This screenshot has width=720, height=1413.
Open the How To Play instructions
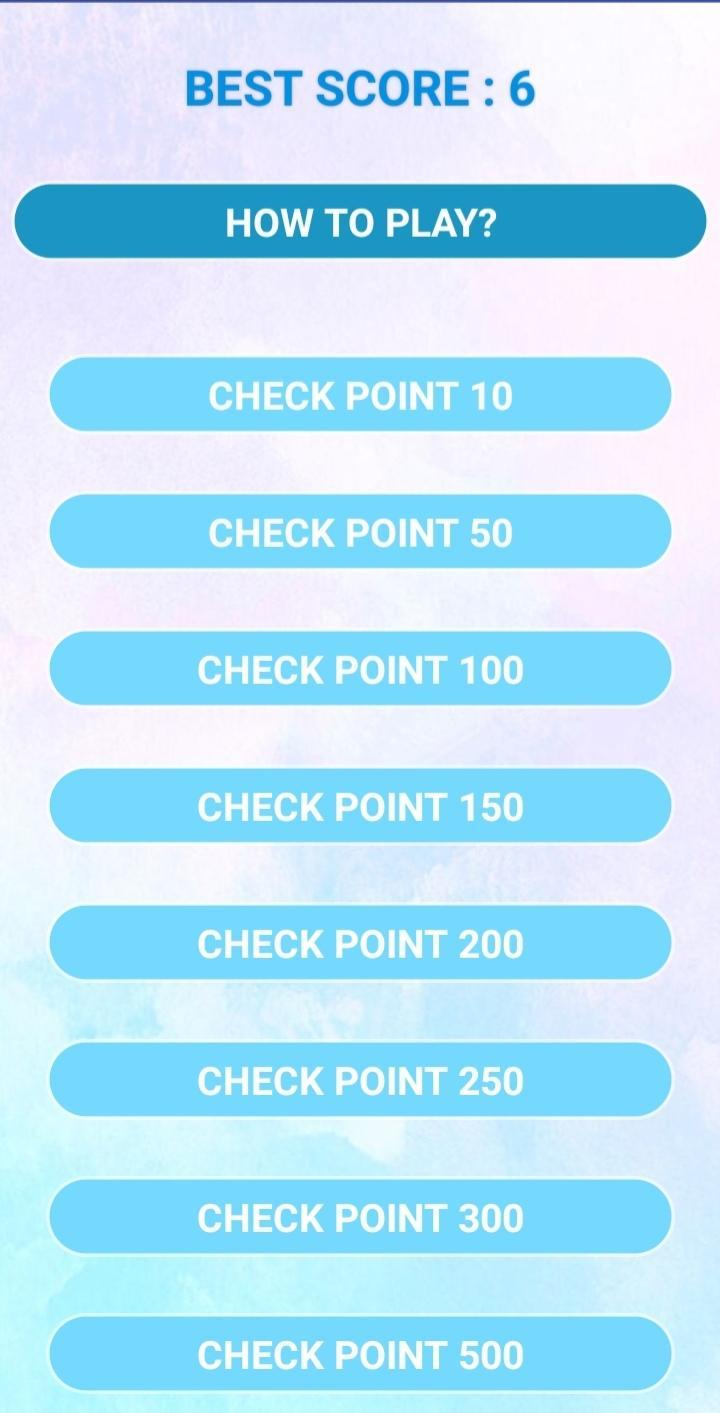pos(360,222)
